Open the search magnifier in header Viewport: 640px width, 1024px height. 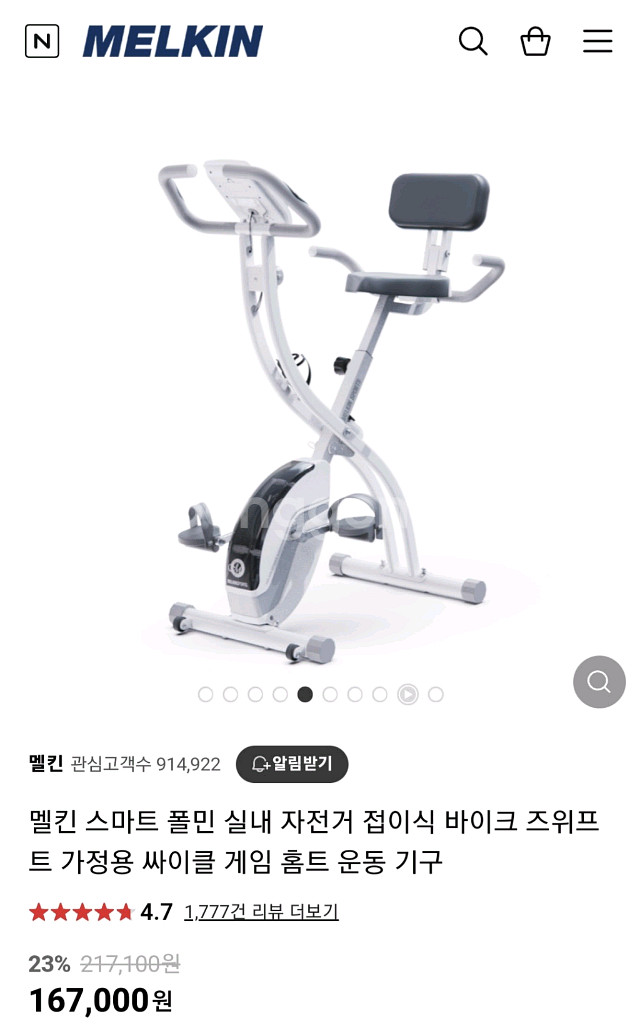pos(473,41)
